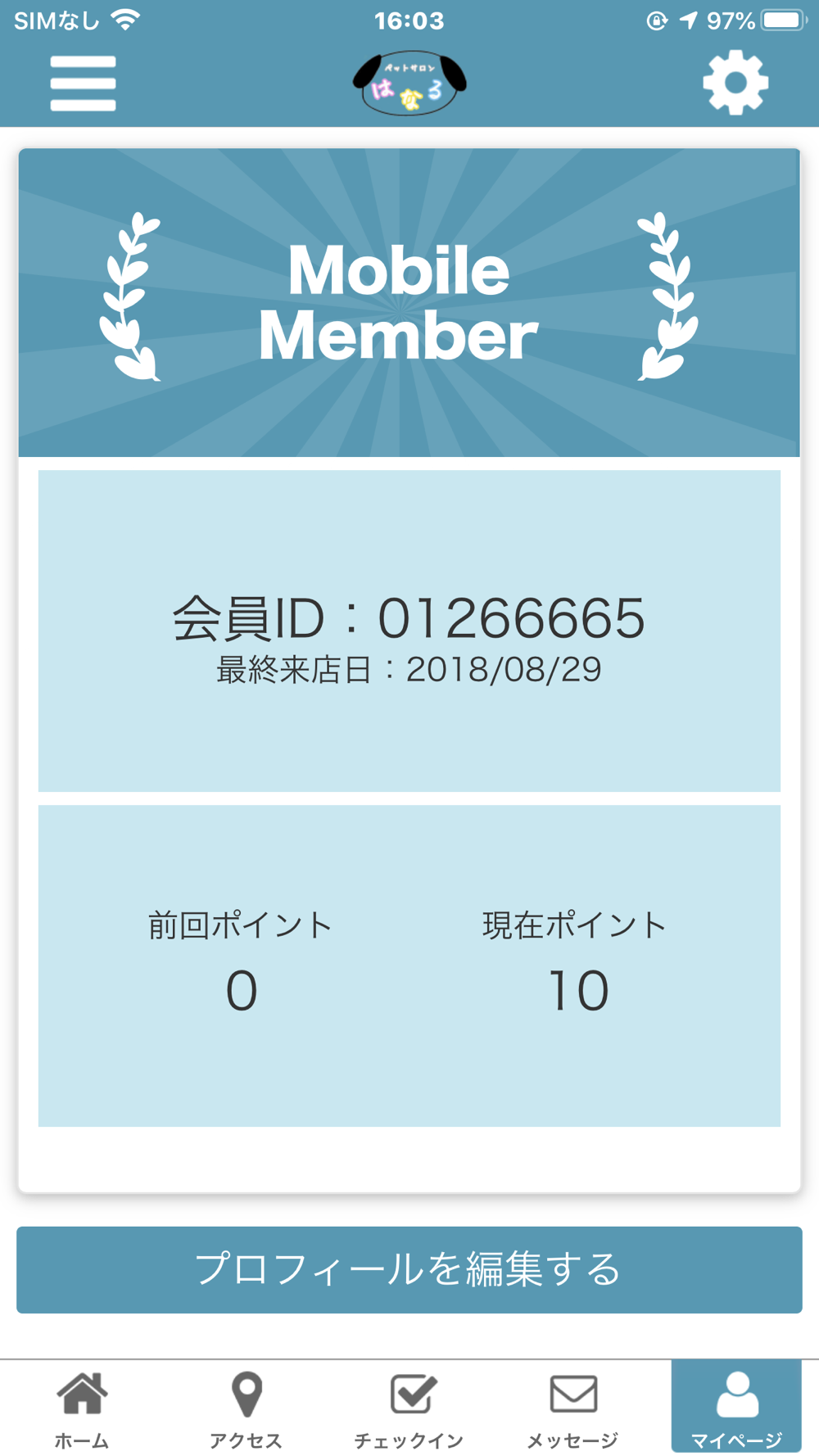The image size is (819, 1456).
Task: Open the settings gear icon
Action: click(735, 82)
